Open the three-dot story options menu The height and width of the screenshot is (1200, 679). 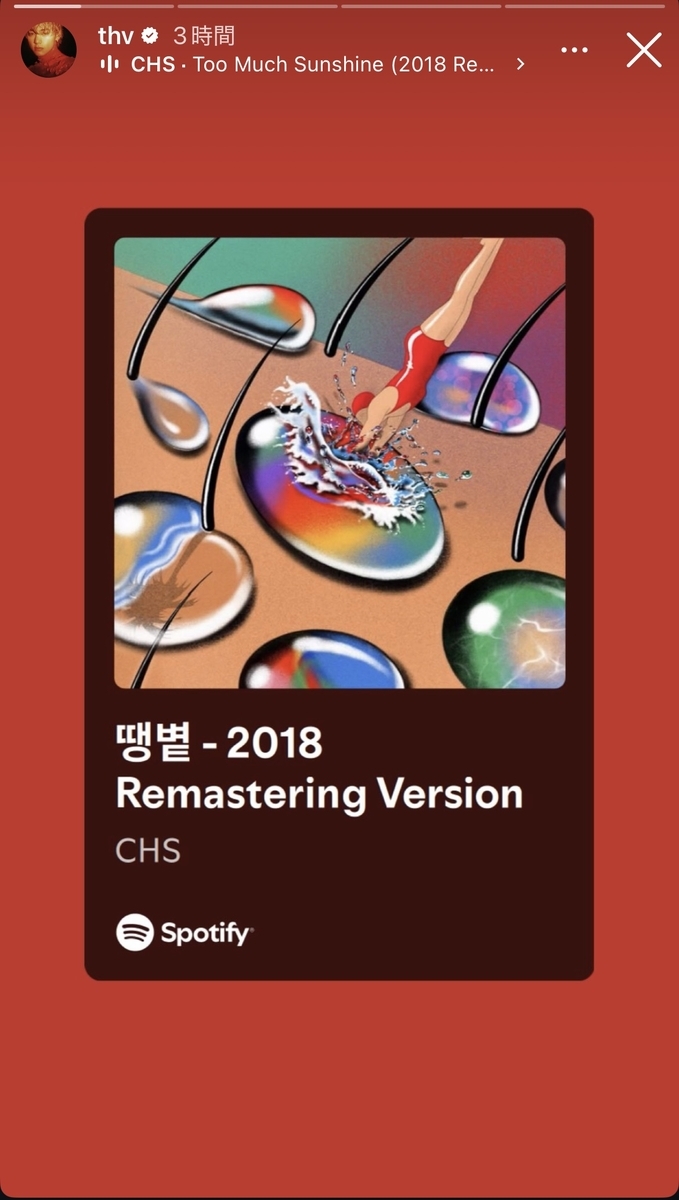(574, 50)
